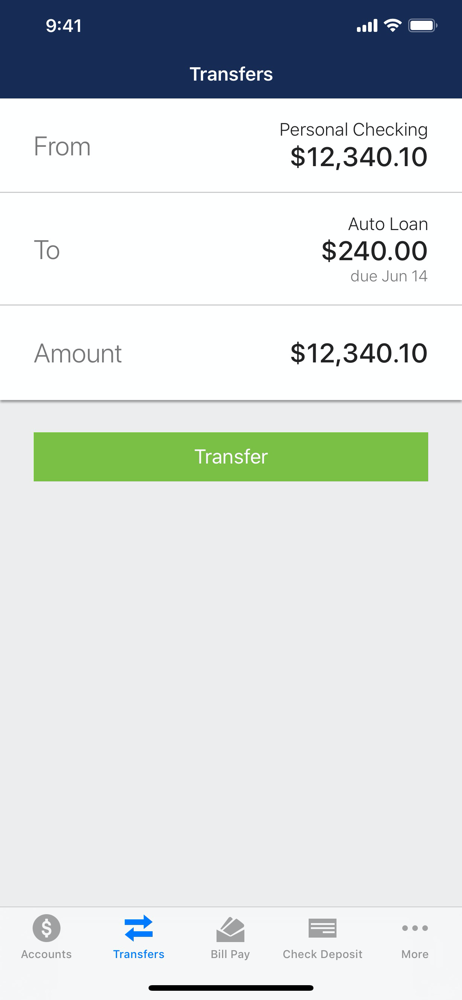Tap the green Transfer button
Screen dimensions: 462x1000
tap(231, 457)
